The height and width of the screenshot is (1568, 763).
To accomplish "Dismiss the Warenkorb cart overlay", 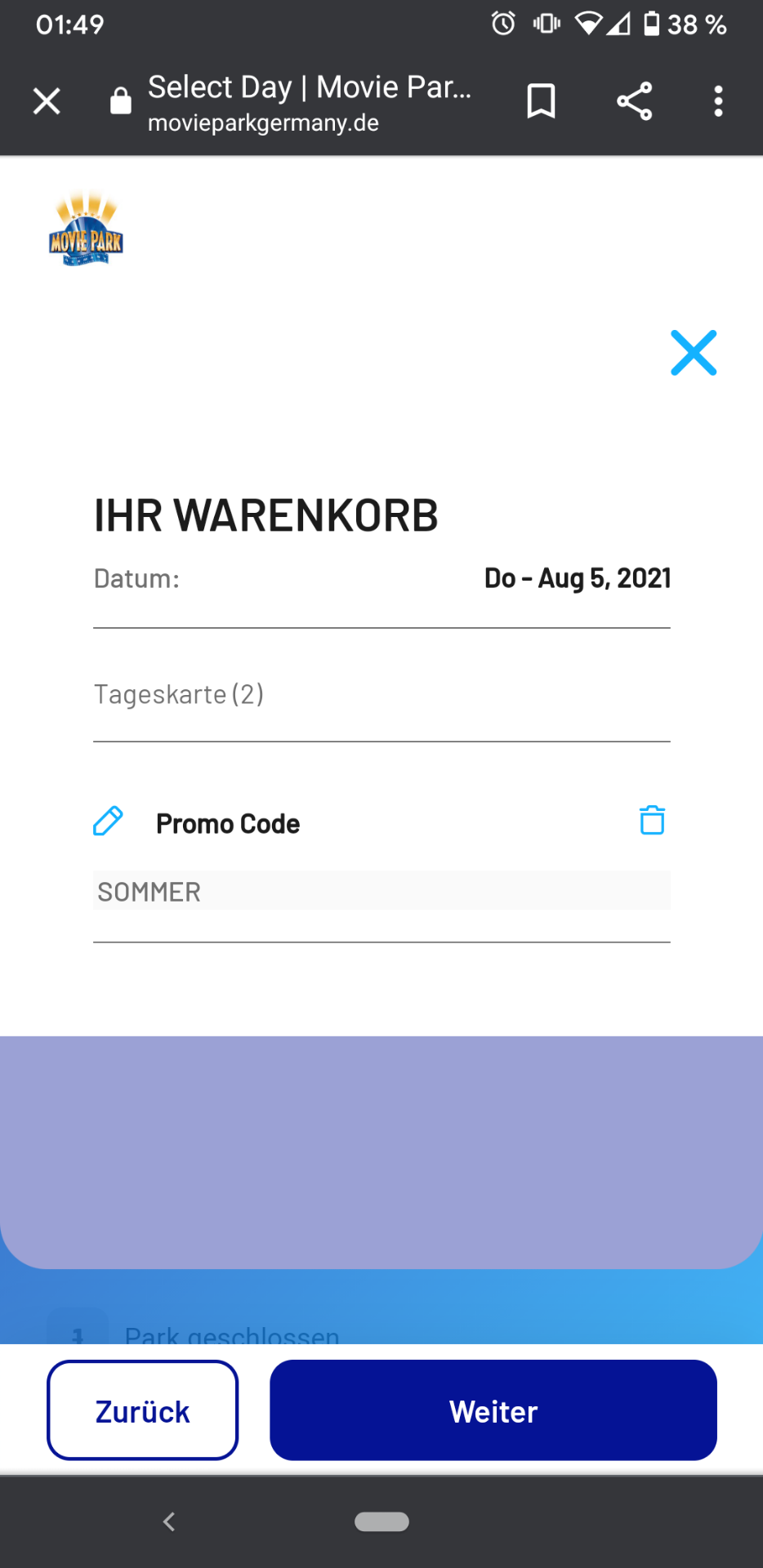I will click(694, 353).
